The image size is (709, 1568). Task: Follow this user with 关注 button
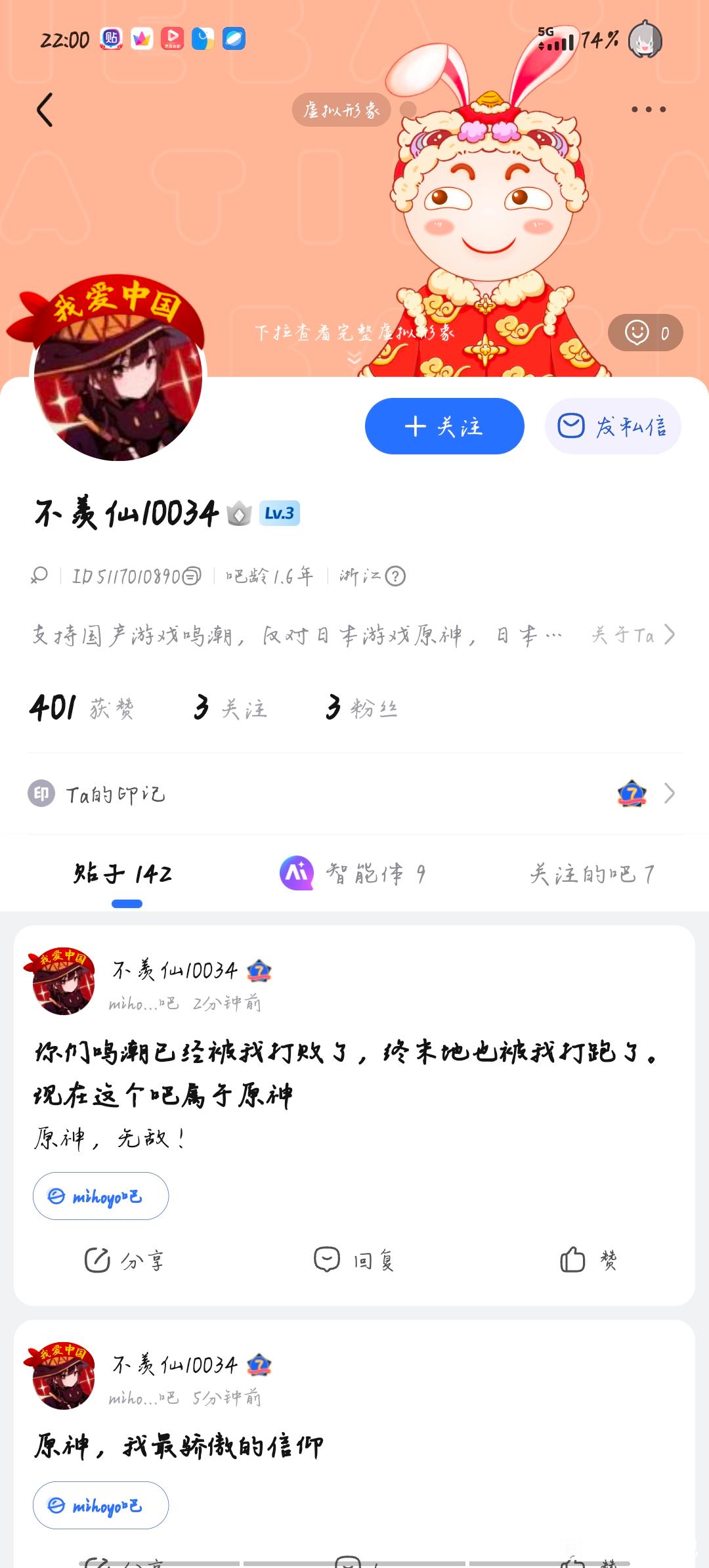444,426
